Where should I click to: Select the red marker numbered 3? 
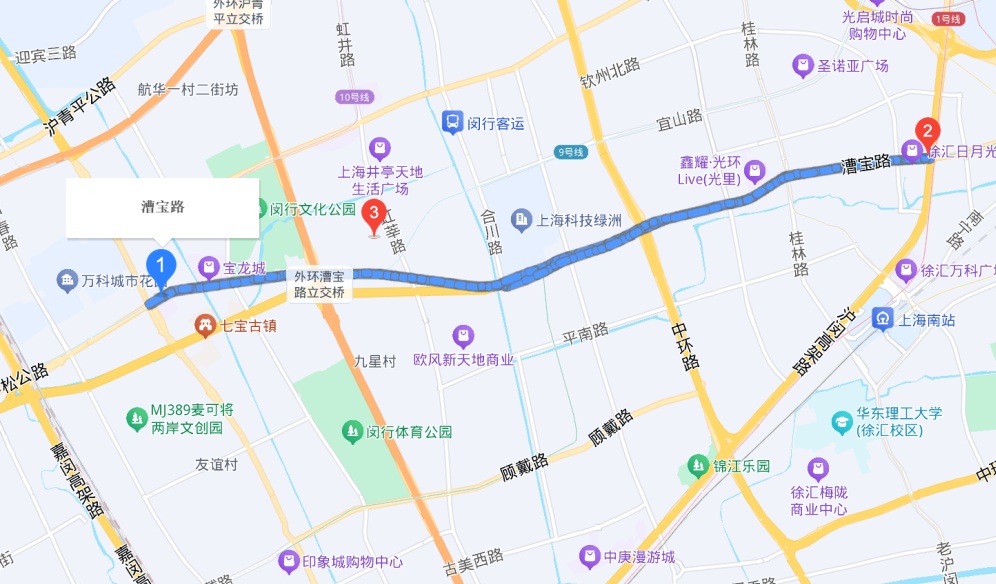tap(375, 214)
